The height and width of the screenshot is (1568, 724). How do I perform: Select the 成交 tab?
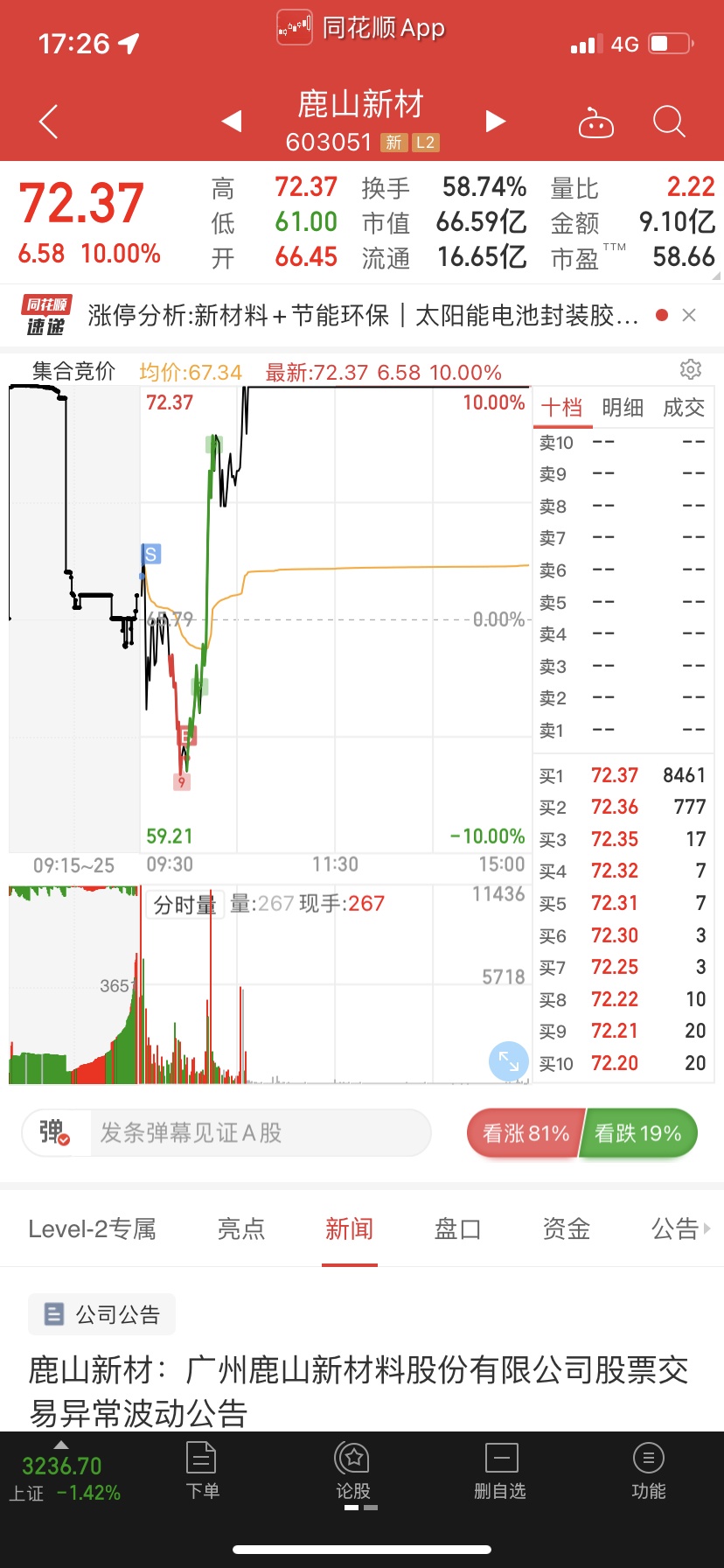(684, 408)
